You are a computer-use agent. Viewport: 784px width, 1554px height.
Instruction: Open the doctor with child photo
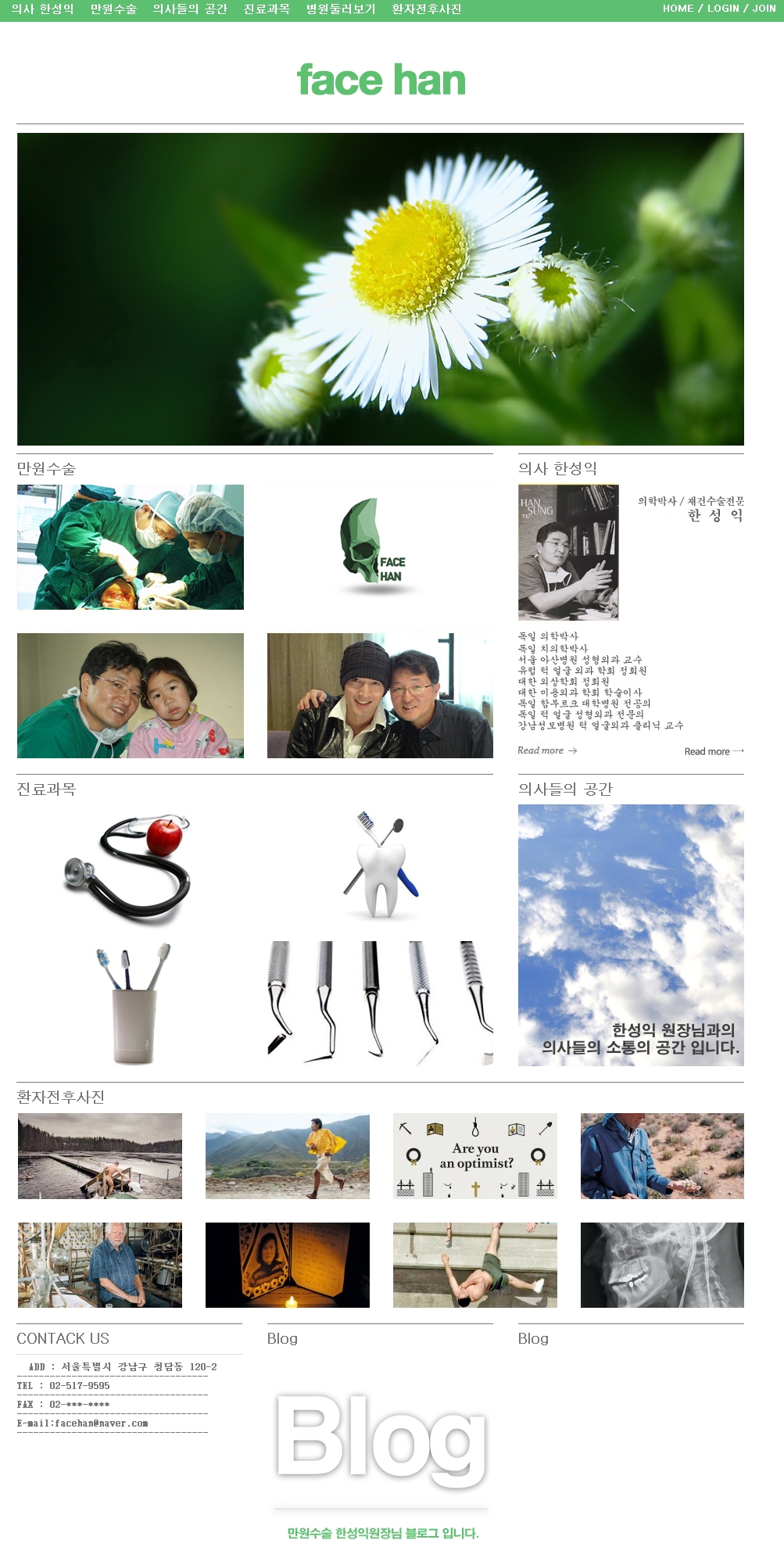click(x=131, y=696)
